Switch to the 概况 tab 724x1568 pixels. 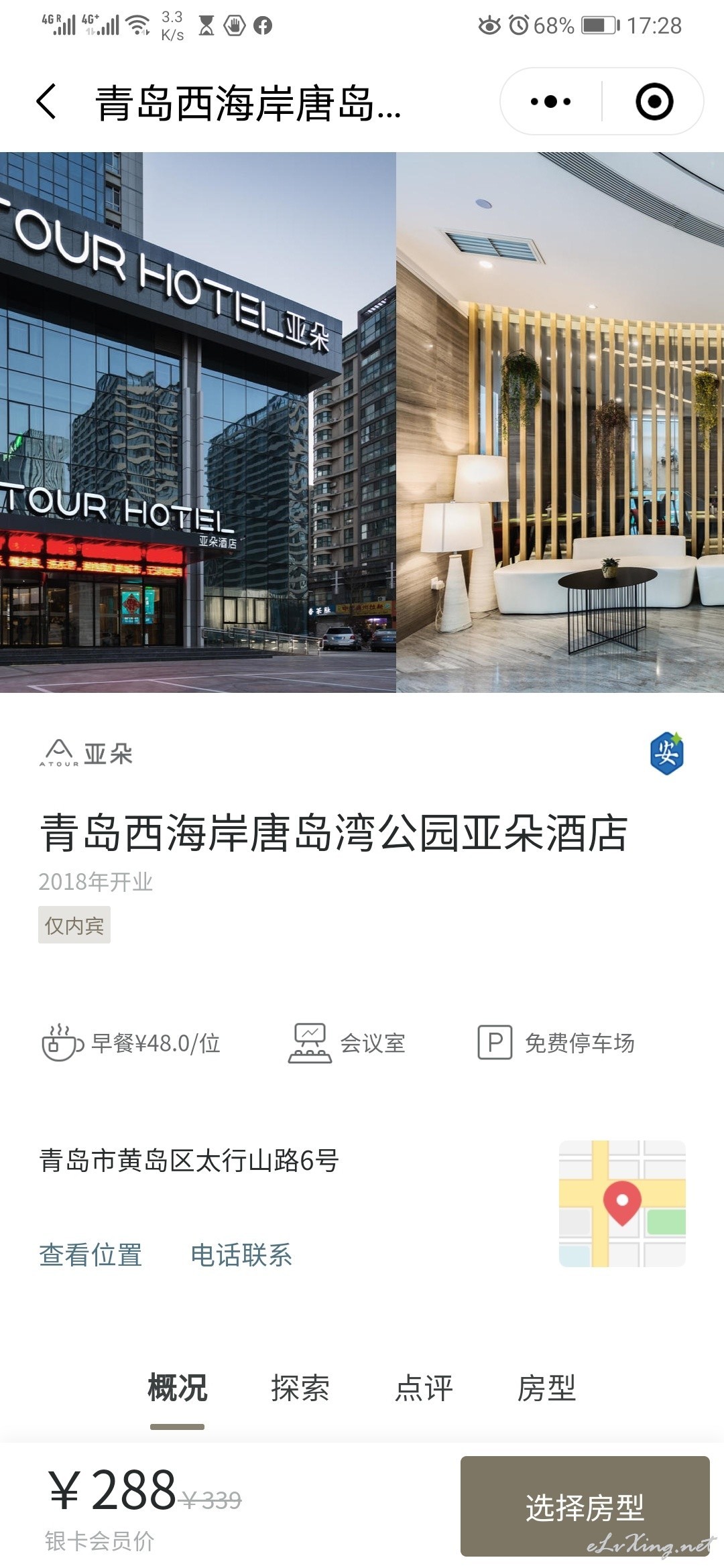point(177,1387)
